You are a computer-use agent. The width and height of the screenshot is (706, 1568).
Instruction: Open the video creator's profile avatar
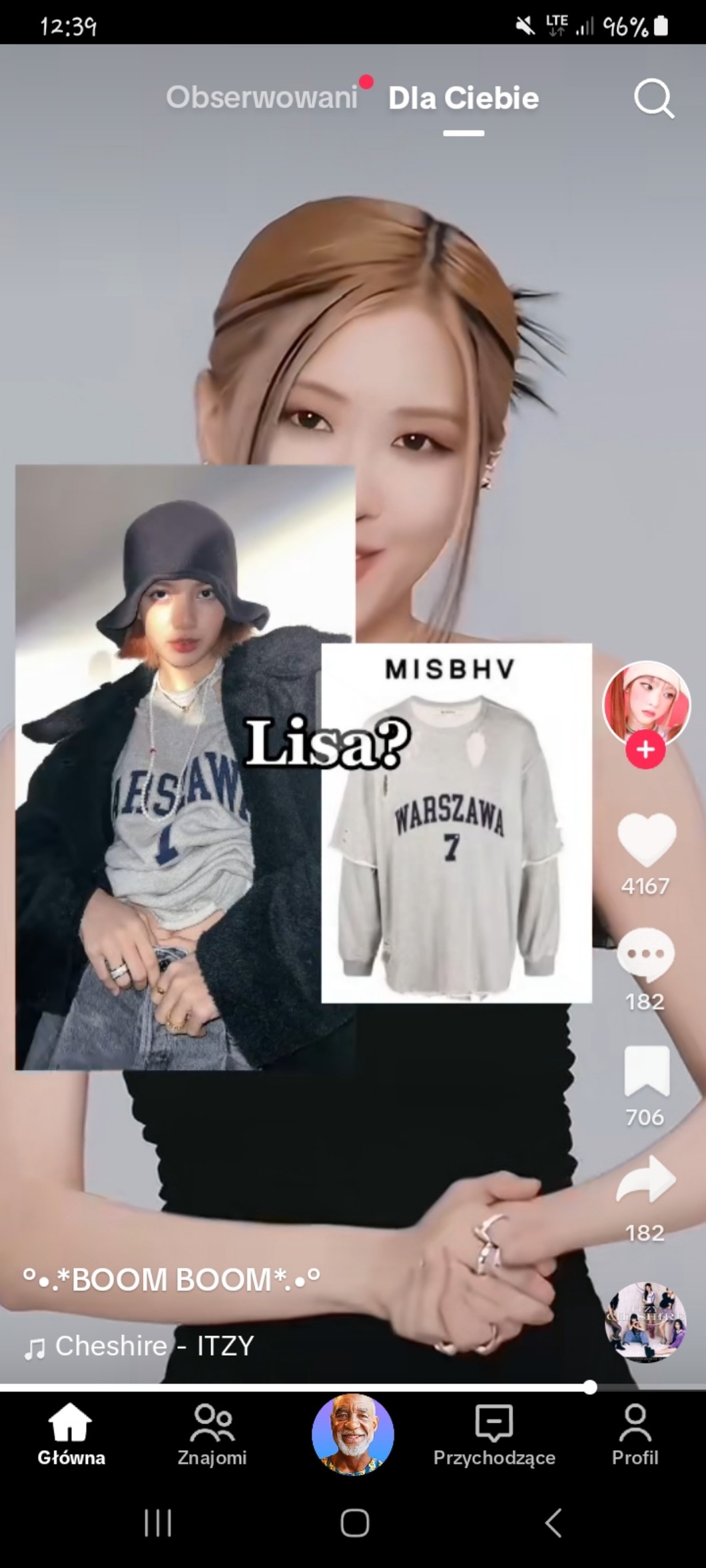click(x=645, y=702)
